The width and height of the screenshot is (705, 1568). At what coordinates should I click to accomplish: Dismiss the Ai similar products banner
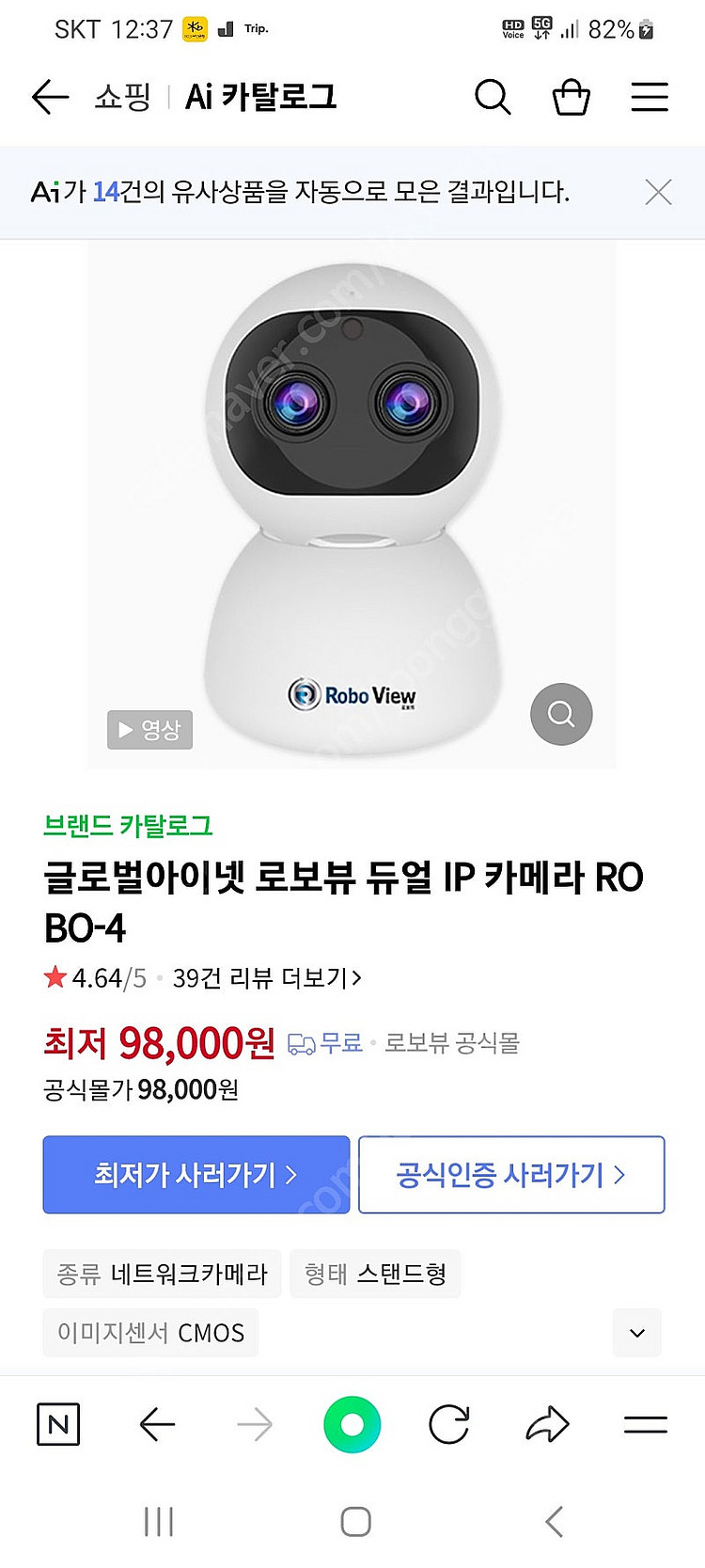(658, 192)
